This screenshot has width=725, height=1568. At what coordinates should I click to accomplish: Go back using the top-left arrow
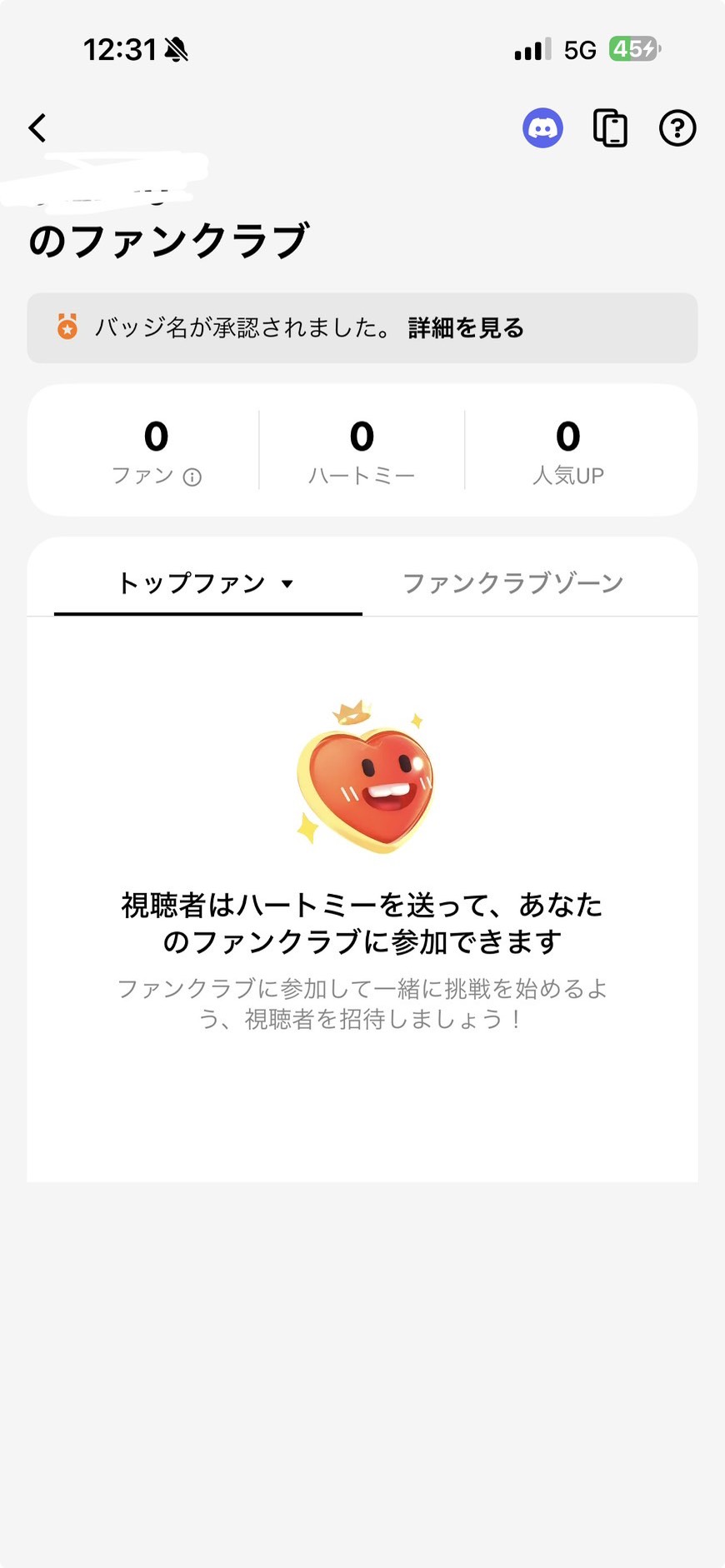(37, 127)
